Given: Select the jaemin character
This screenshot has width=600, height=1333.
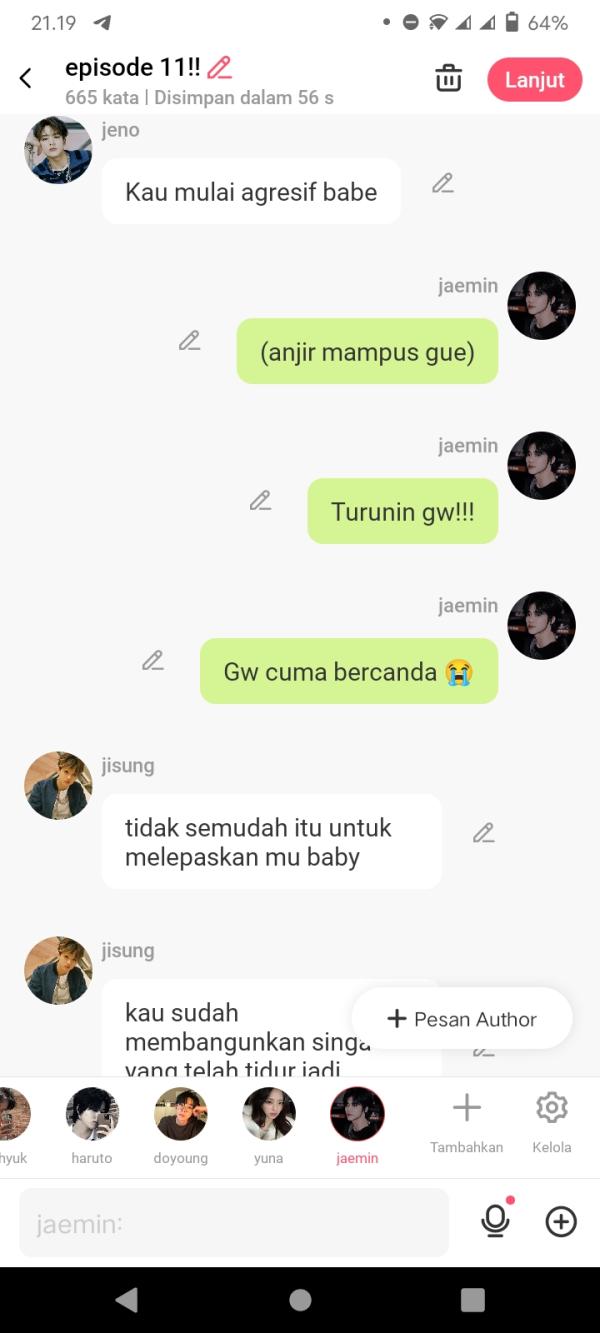Looking at the screenshot, I should click(x=357, y=1124).
